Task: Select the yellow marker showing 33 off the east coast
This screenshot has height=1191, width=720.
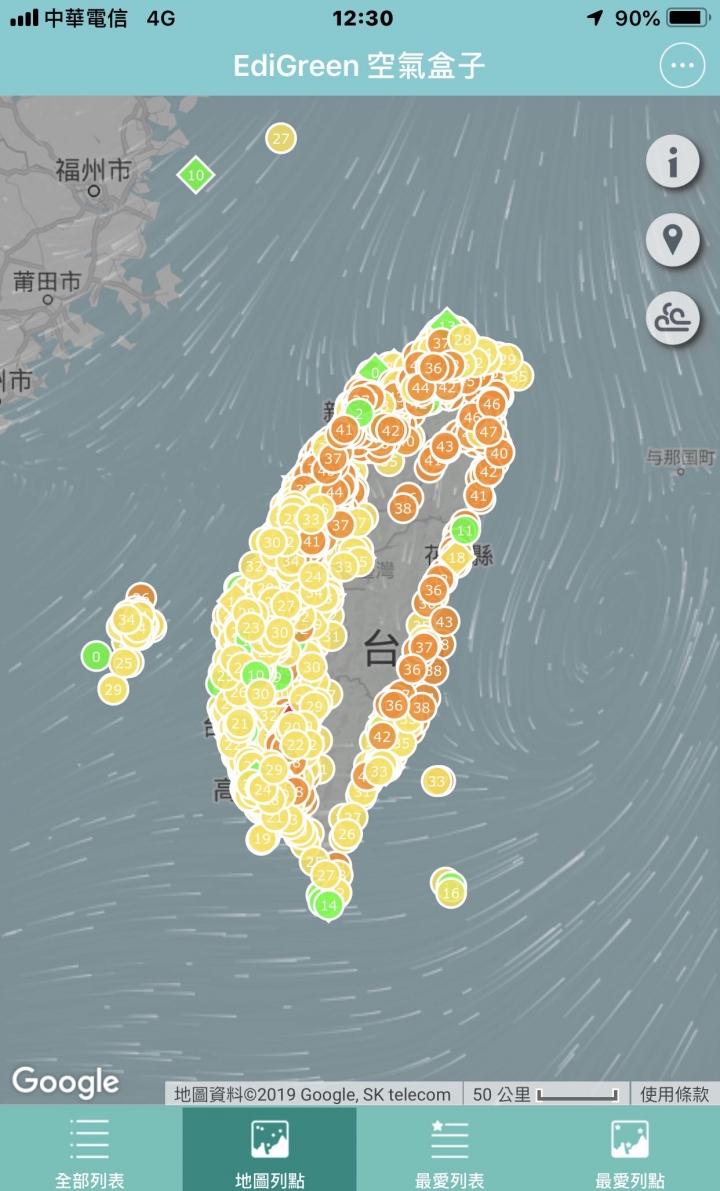Action: tap(437, 780)
